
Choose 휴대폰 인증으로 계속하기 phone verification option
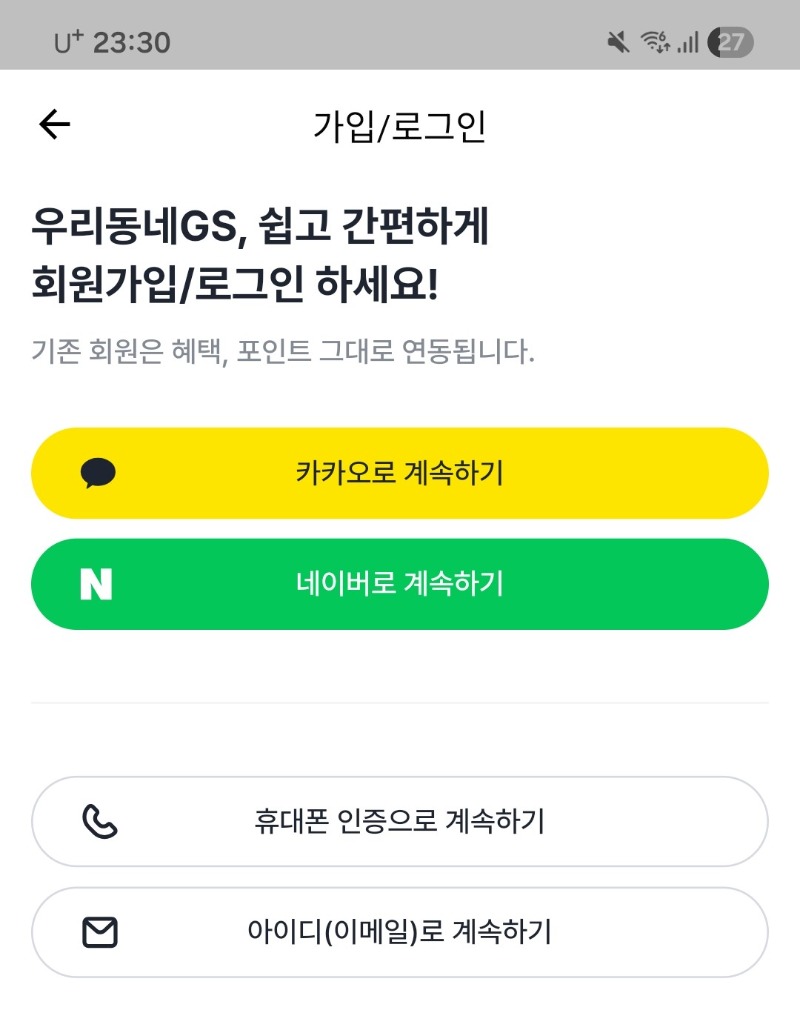pos(400,821)
